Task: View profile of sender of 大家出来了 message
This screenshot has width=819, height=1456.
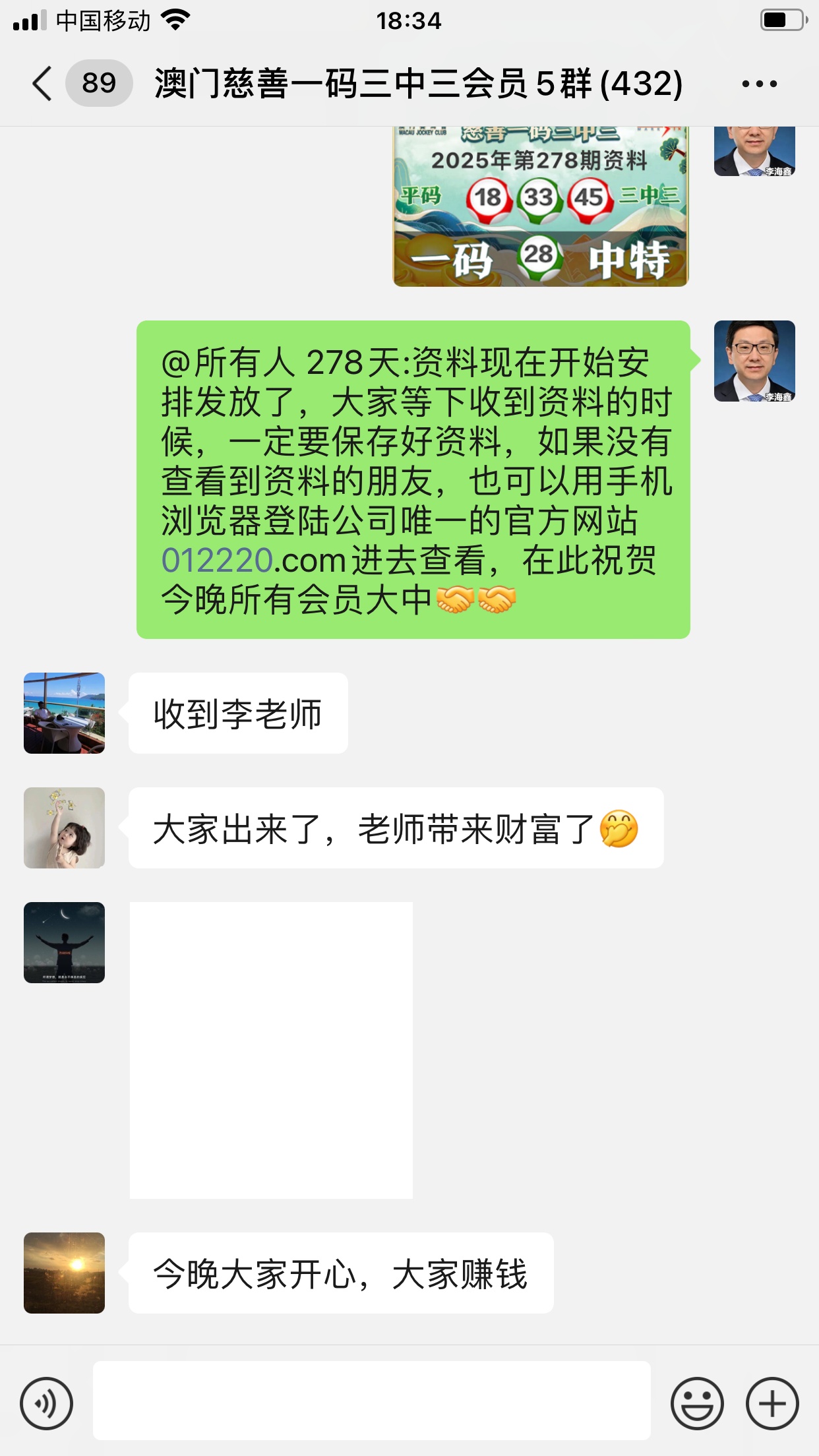Action: pos(64,828)
